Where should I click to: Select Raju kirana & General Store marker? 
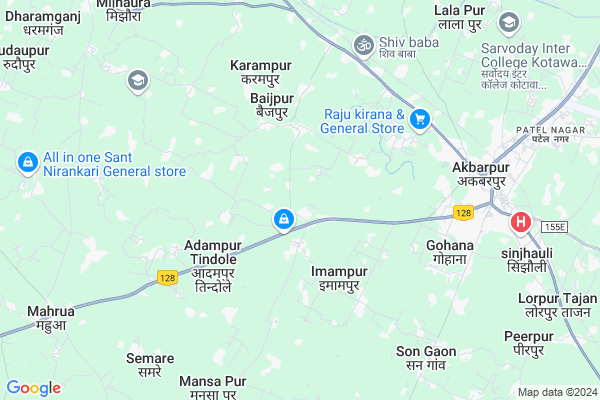pos(420,121)
